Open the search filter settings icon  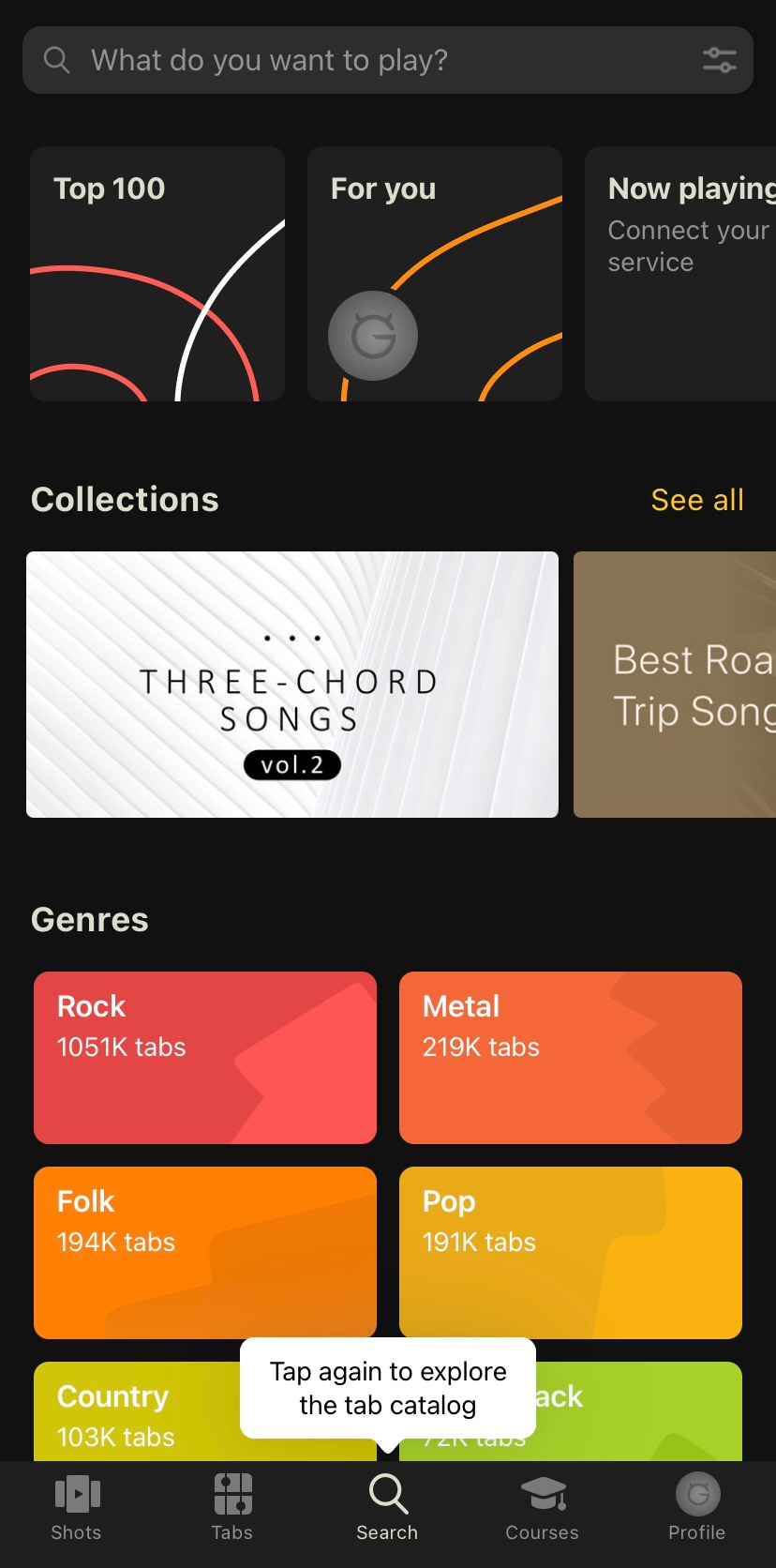point(719,60)
